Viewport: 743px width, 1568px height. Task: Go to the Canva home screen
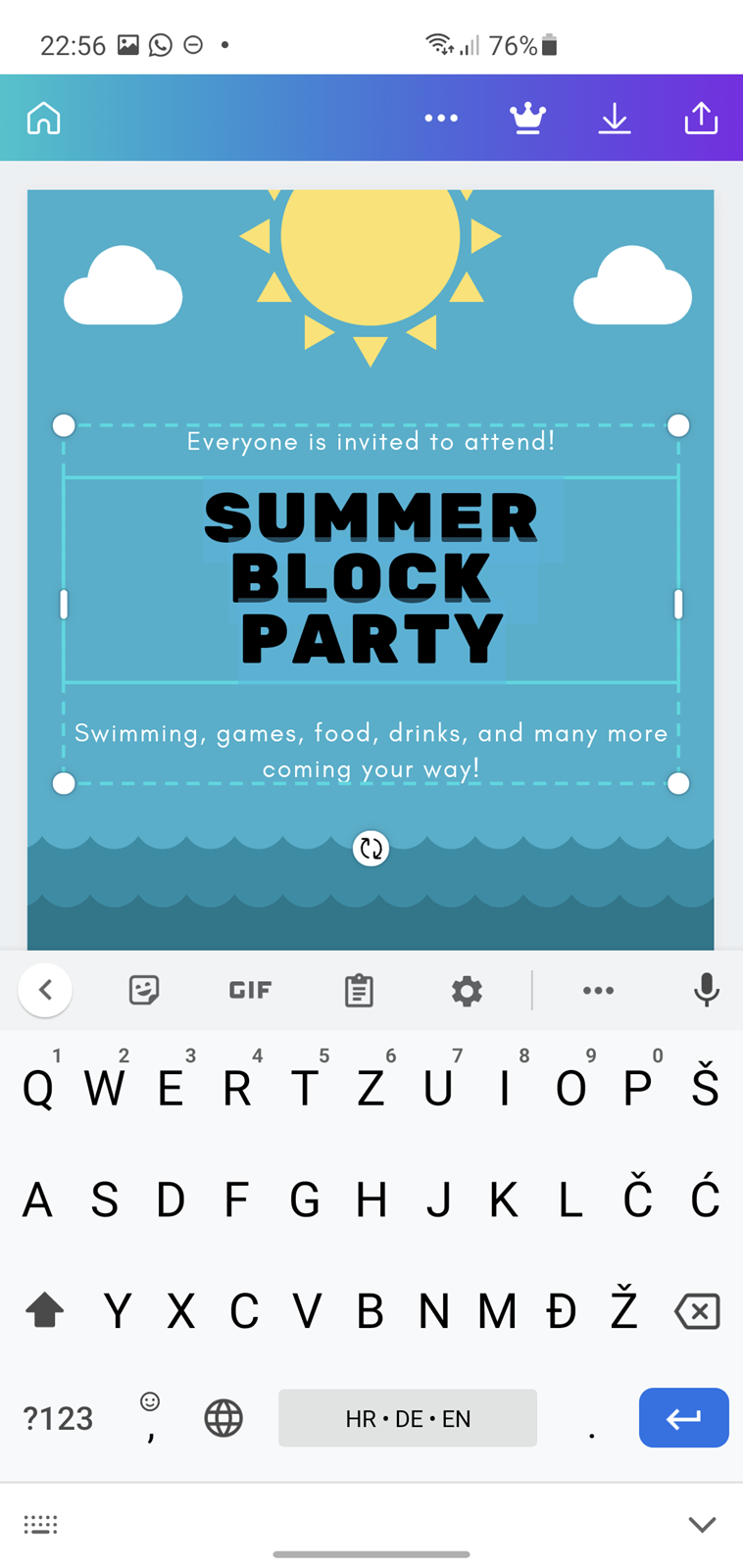click(x=44, y=119)
